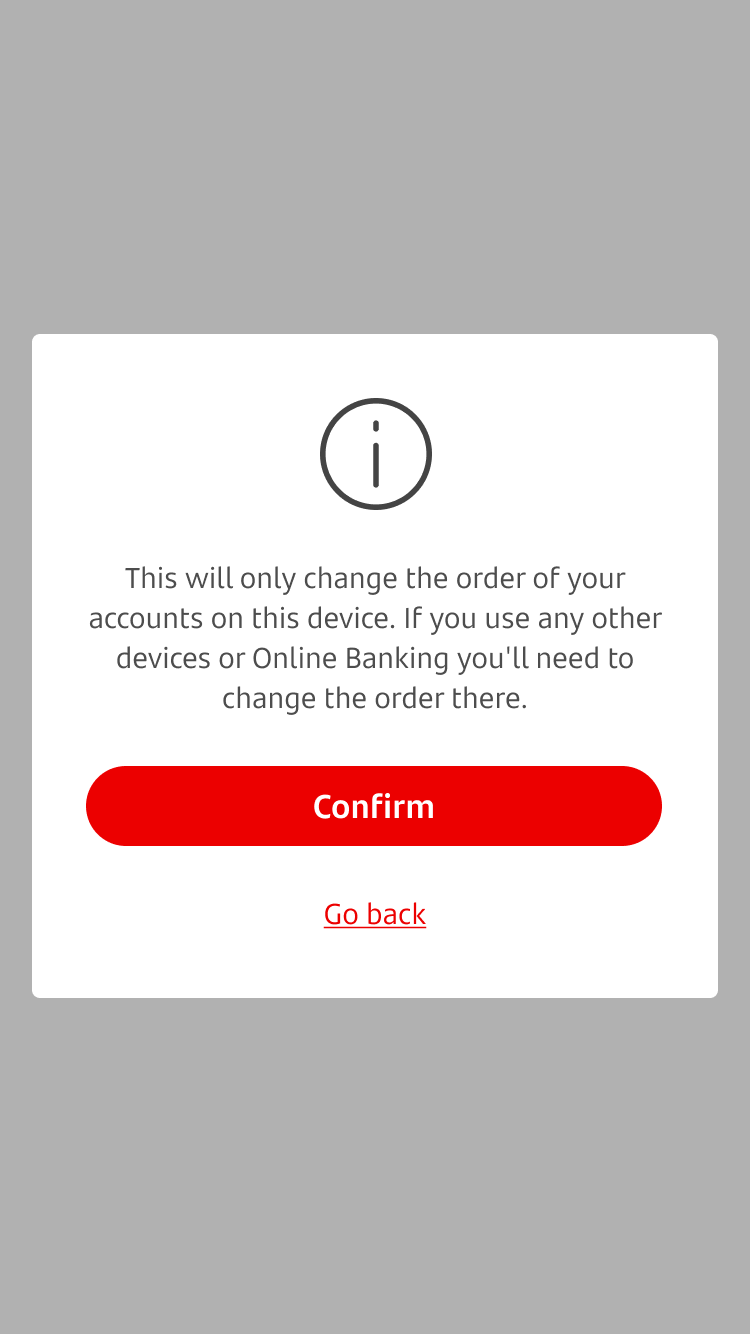The width and height of the screenshot is (750, 1334).
Task: Tap the Go back link
Action: click(x=375, y=914)
